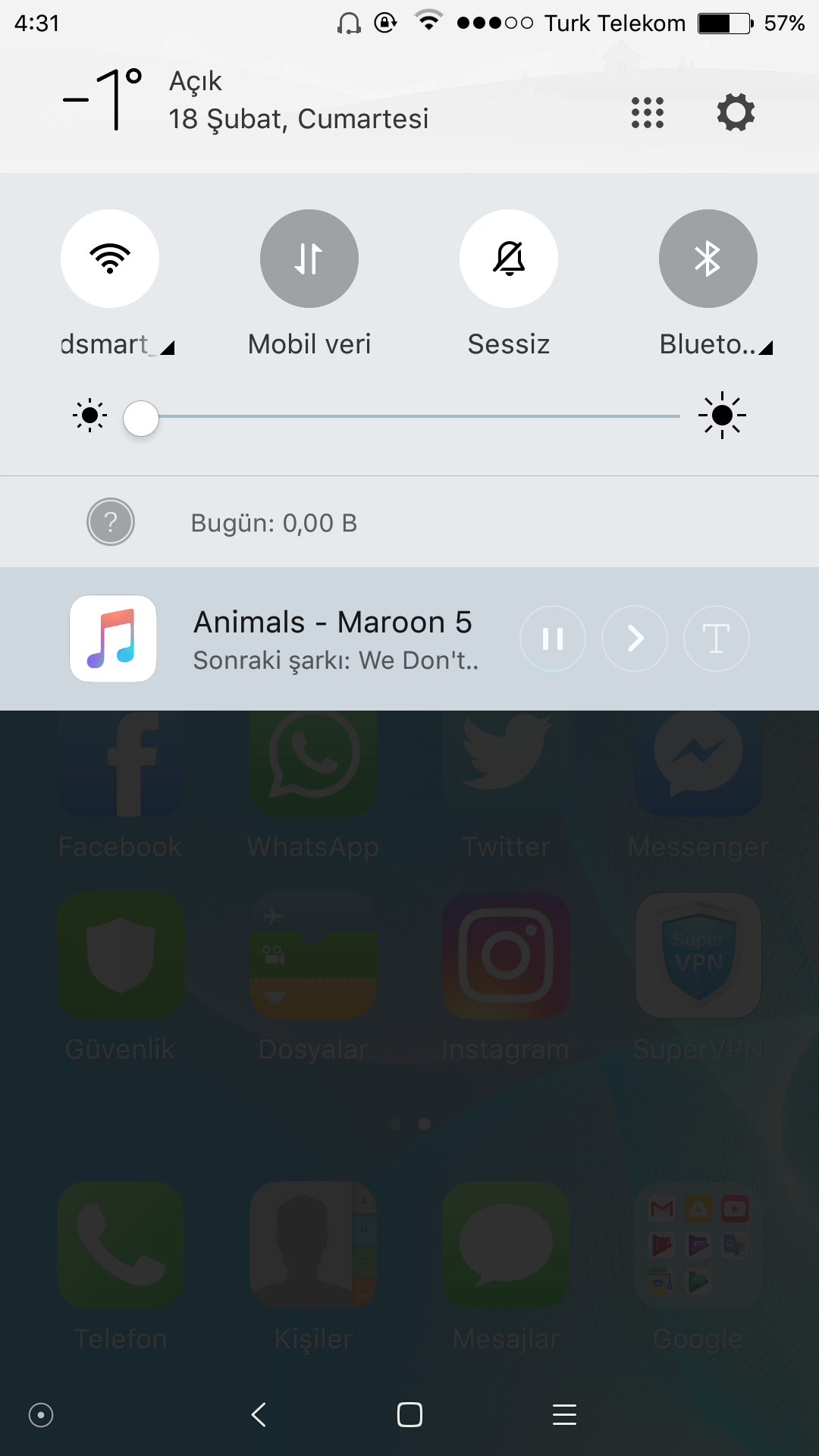Open the settings gear icon
This screenshot has height=1456, width=819.
(x=736, y=113)
